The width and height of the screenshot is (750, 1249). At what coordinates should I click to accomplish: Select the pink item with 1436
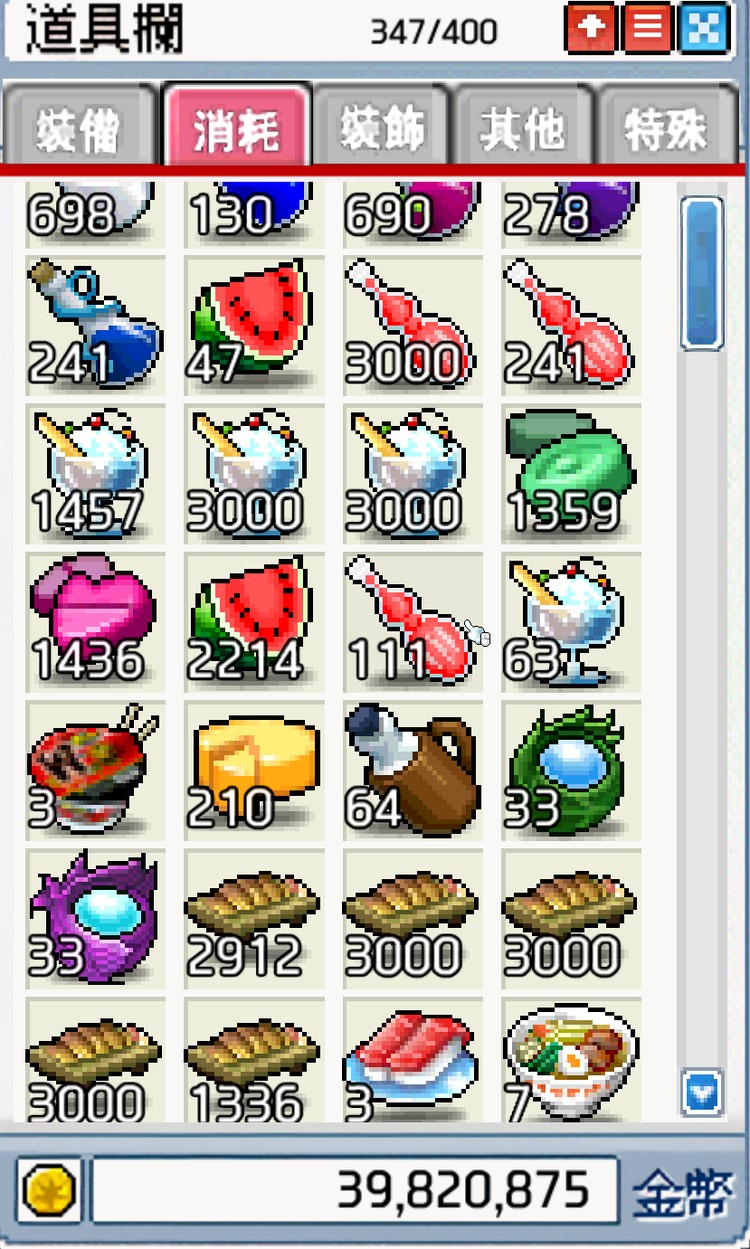(95, 620)
